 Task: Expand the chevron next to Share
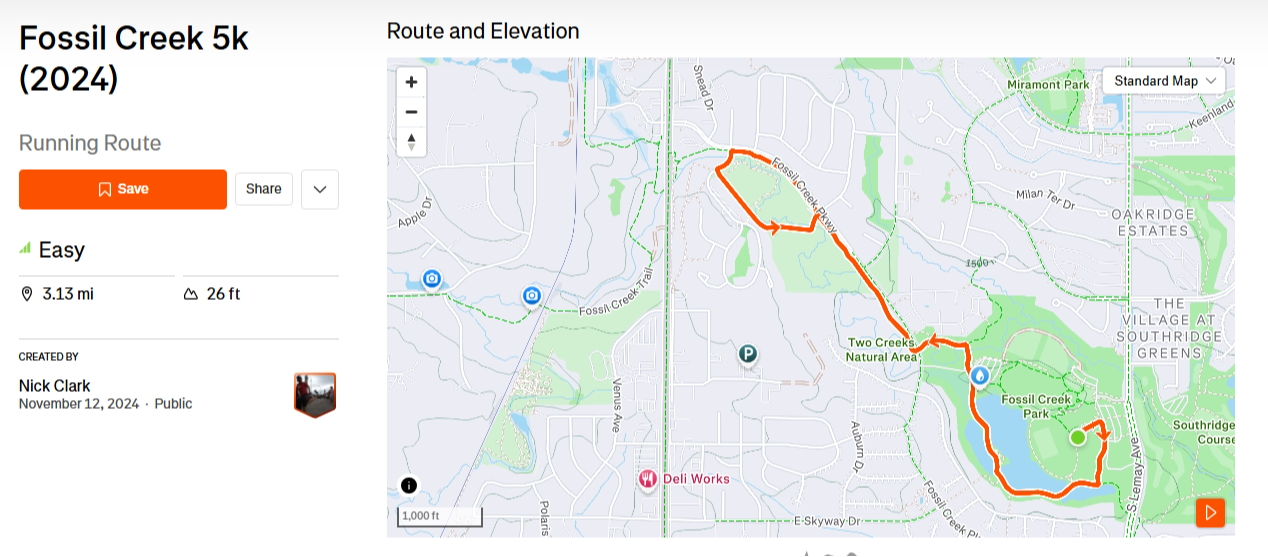[320, 189]
